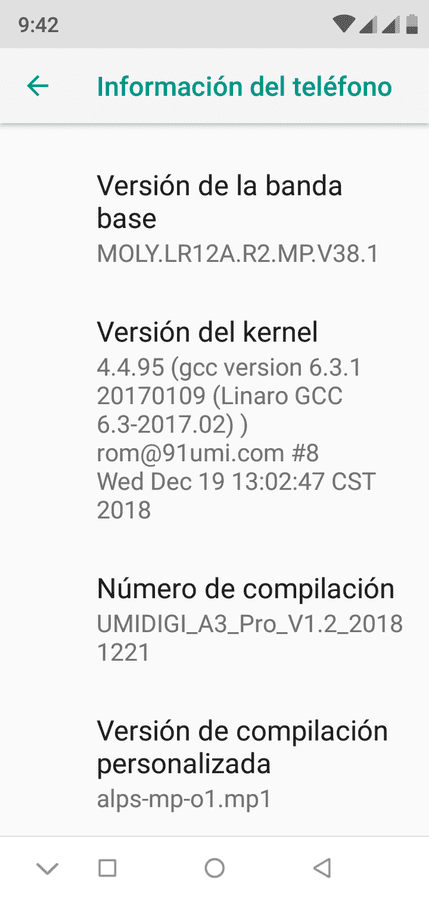The height and width of the screenshot is (900, 429).
Task: Tap Número de compilación row
Action: click(214, 619)
